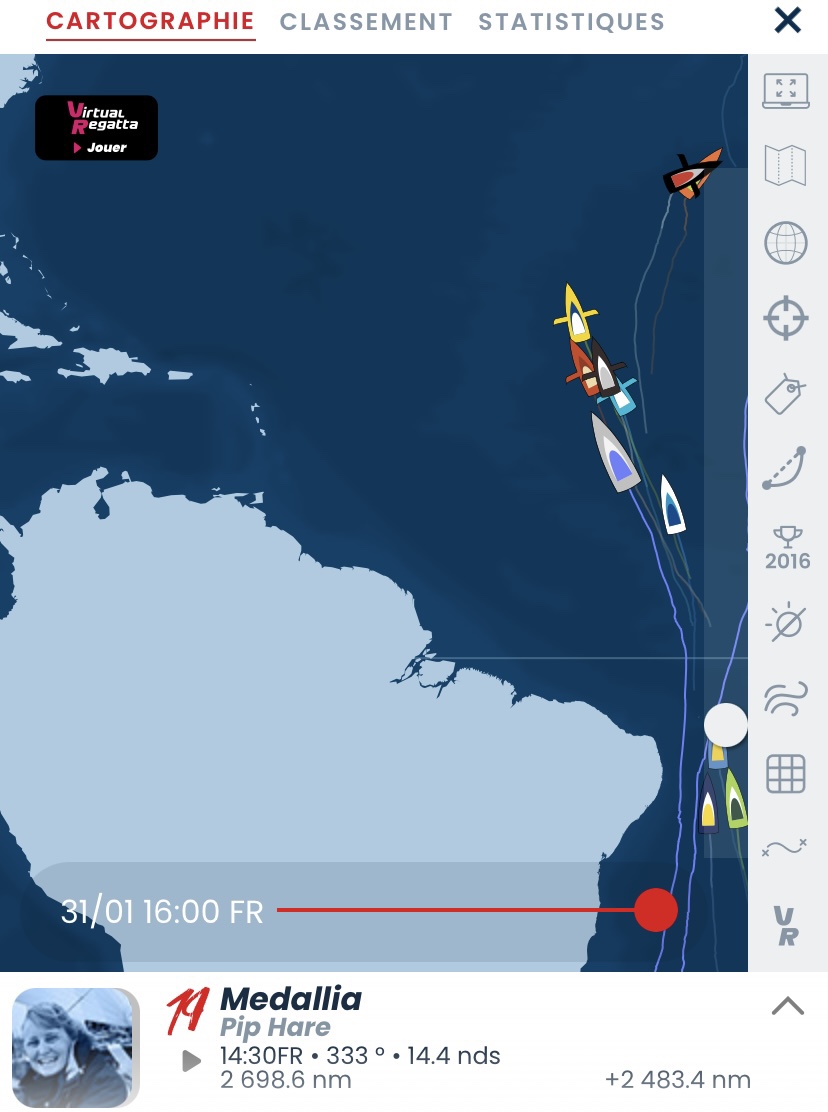Select the Cartographie tab
Screen dimensions: 828x1112
(x=150, y=22)
